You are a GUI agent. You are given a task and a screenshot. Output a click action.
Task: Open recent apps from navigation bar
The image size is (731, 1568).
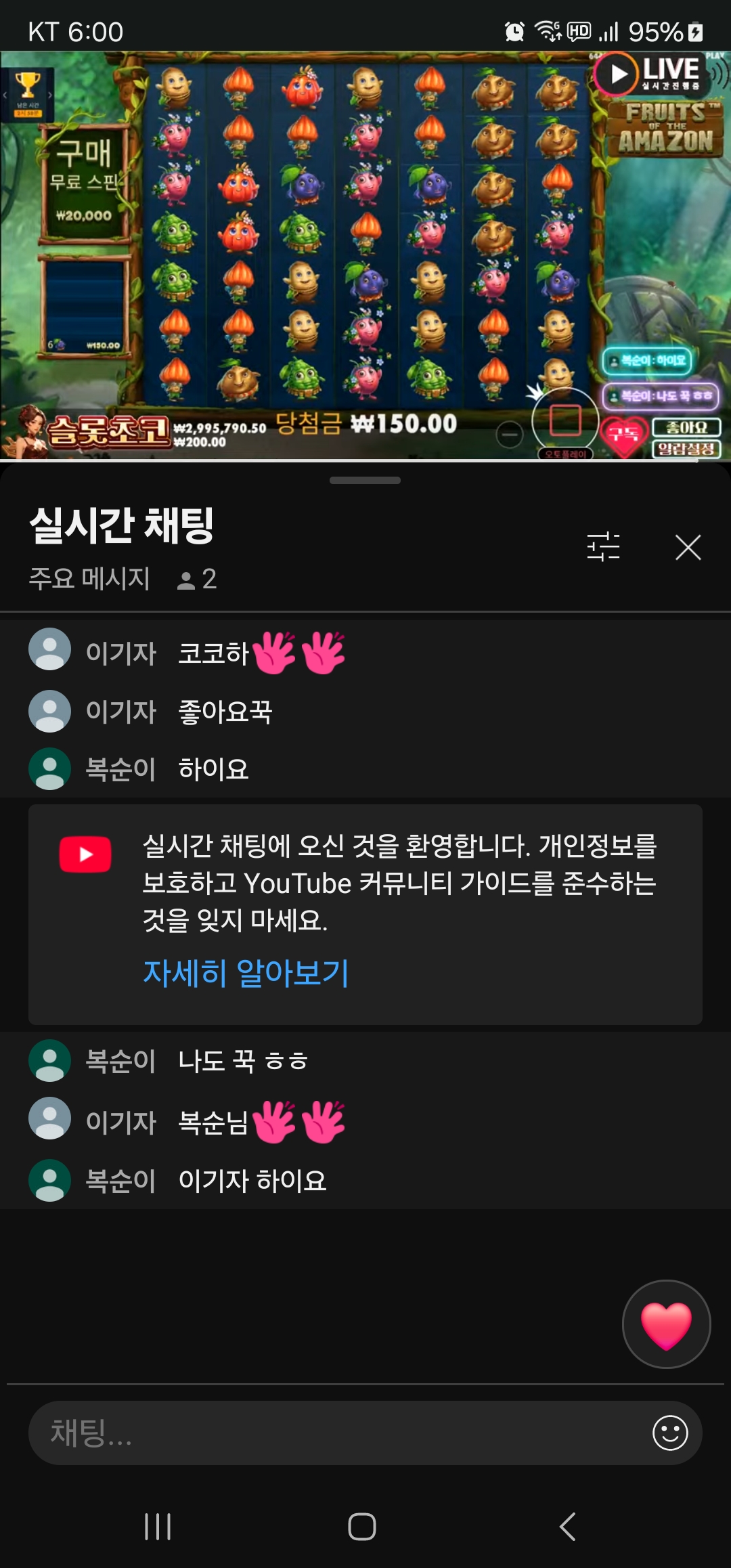click(x=158, y=1527)
